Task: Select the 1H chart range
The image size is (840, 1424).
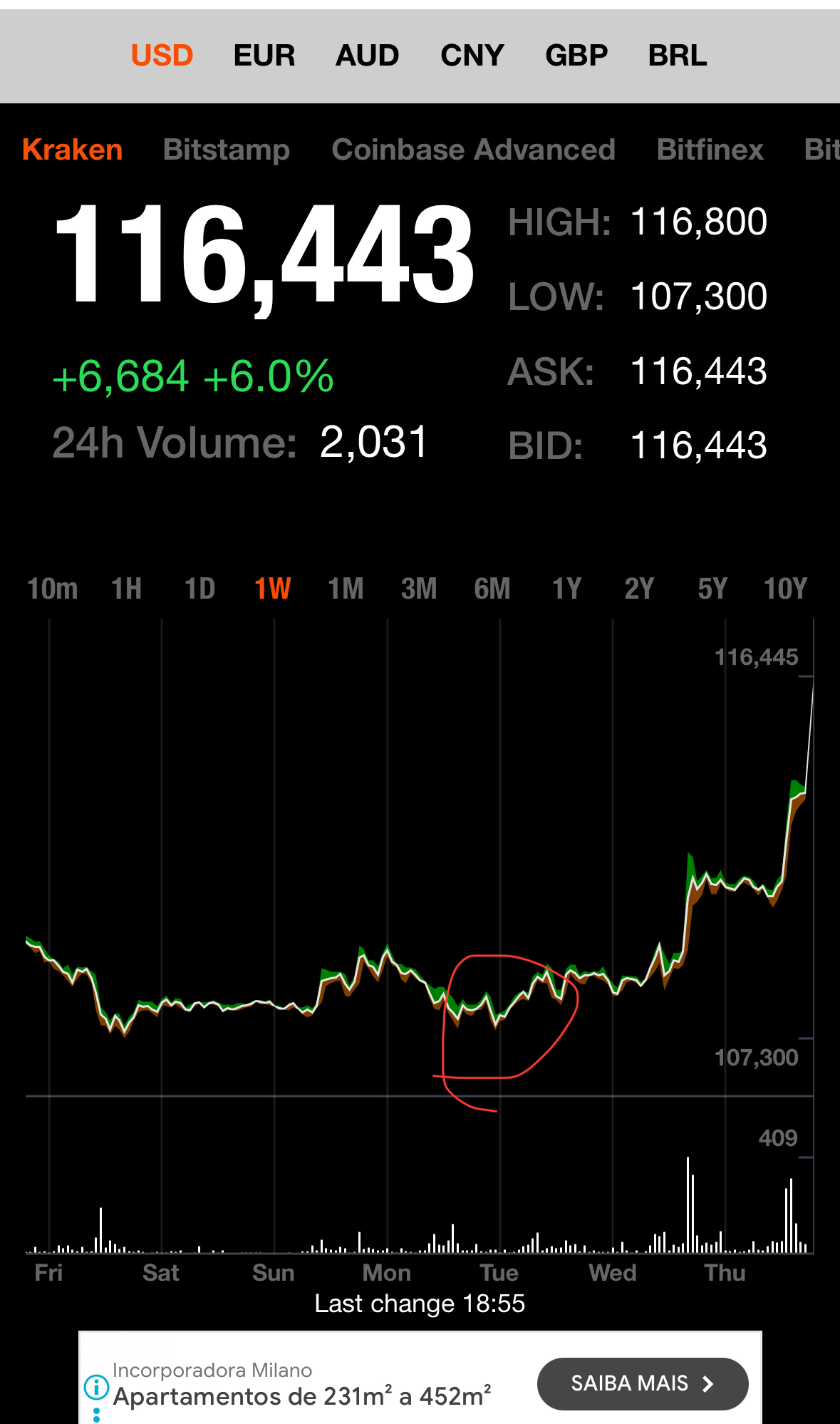Action: coord(126,589)
